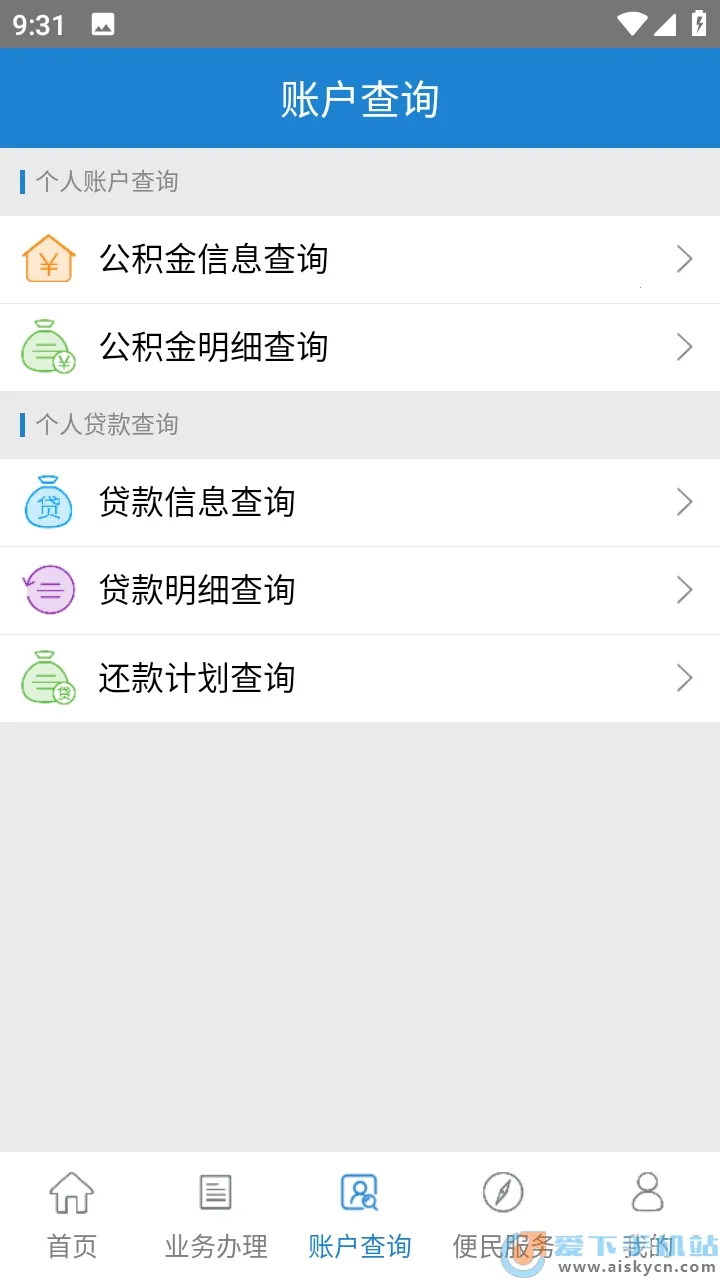Open 公积金明细查询 row
720x1280 pixels.
pos(360,347)
